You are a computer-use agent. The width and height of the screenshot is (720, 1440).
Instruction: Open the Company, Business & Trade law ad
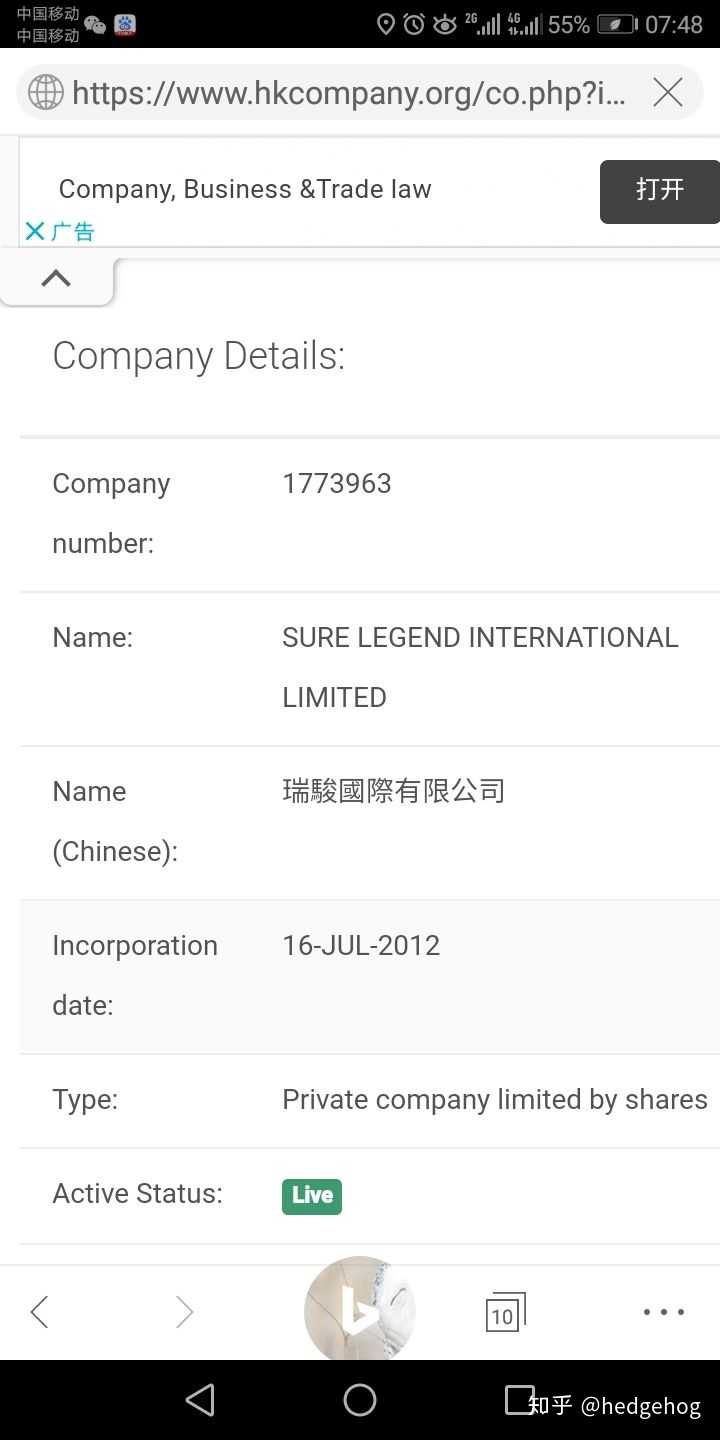659,190
